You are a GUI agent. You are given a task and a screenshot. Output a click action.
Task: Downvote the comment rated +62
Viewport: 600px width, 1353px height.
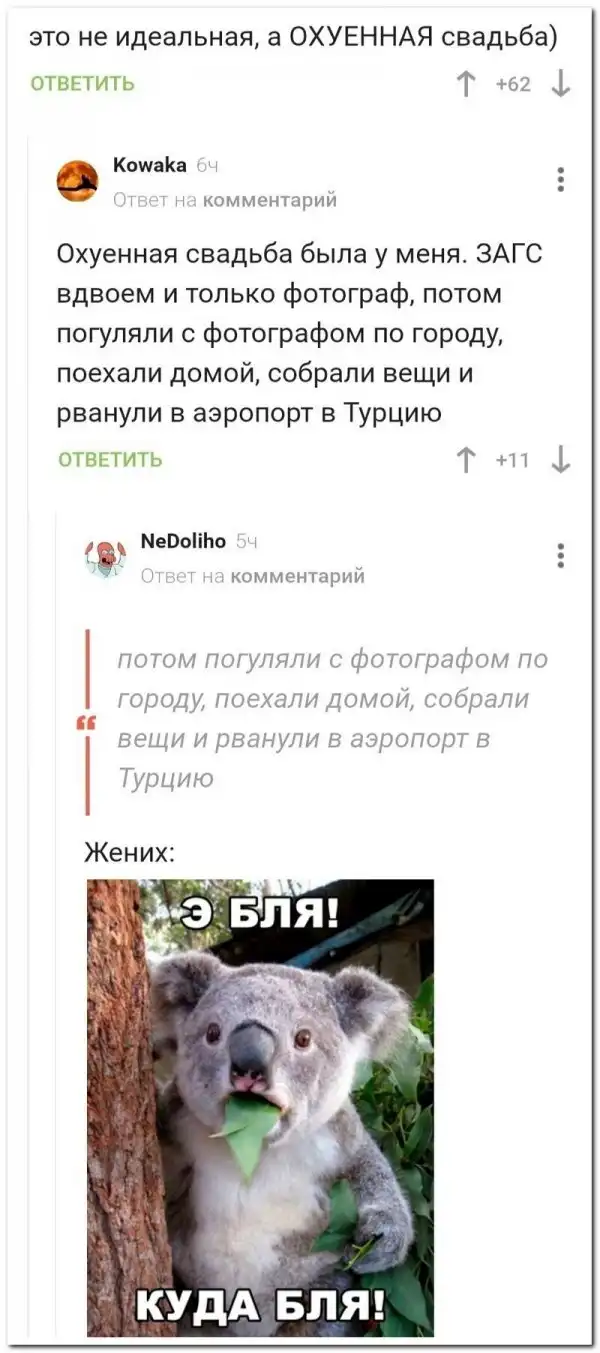tap(561, 84)
